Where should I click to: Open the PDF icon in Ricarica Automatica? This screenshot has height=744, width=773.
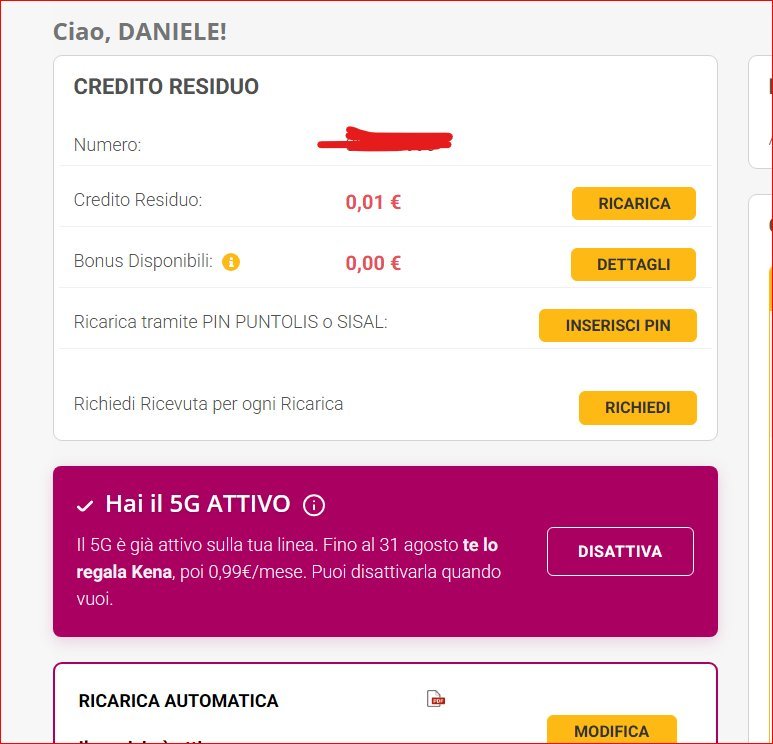coord(435,699)
